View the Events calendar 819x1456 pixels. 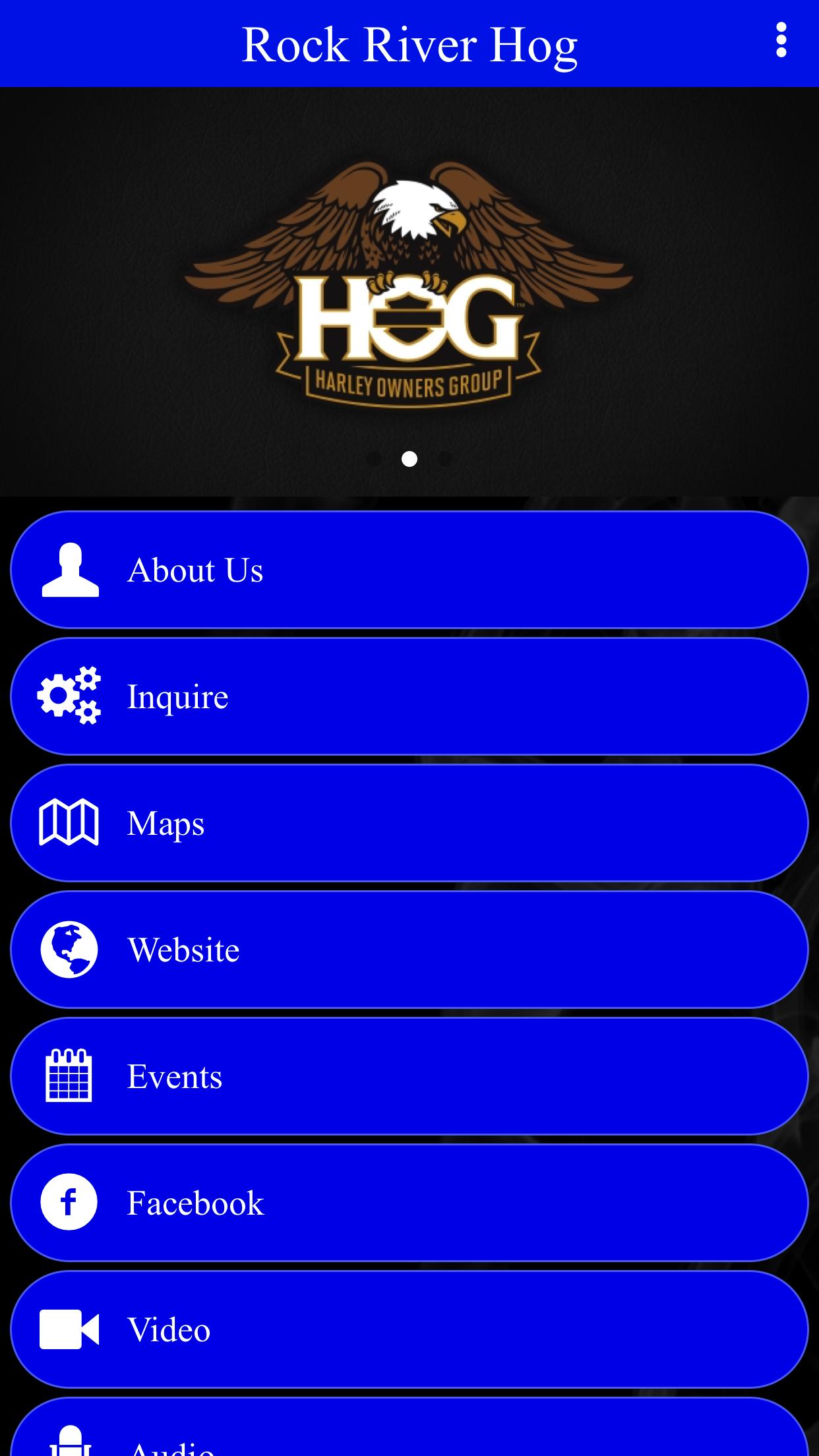tap(409, 1076)
